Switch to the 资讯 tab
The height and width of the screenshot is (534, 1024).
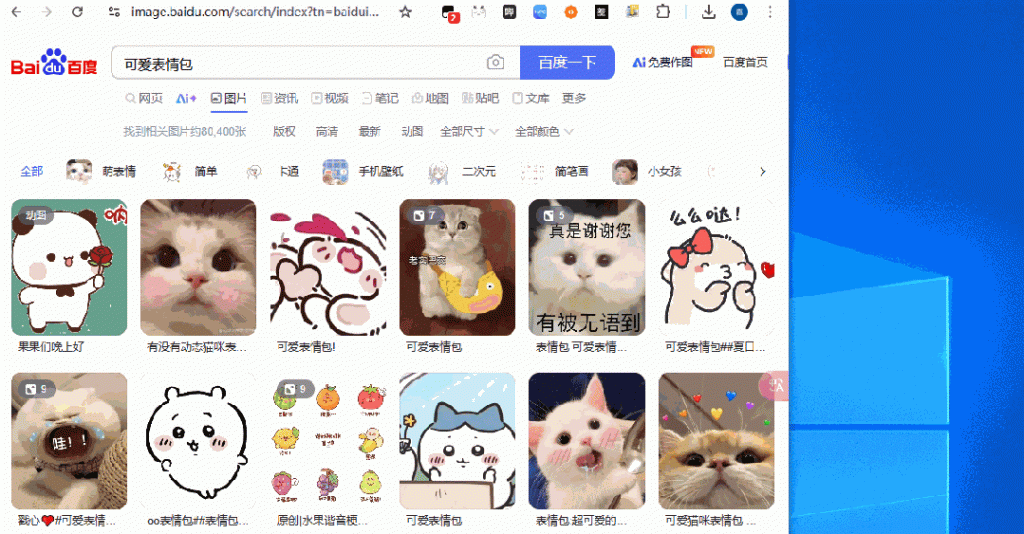tap(280, 98)
